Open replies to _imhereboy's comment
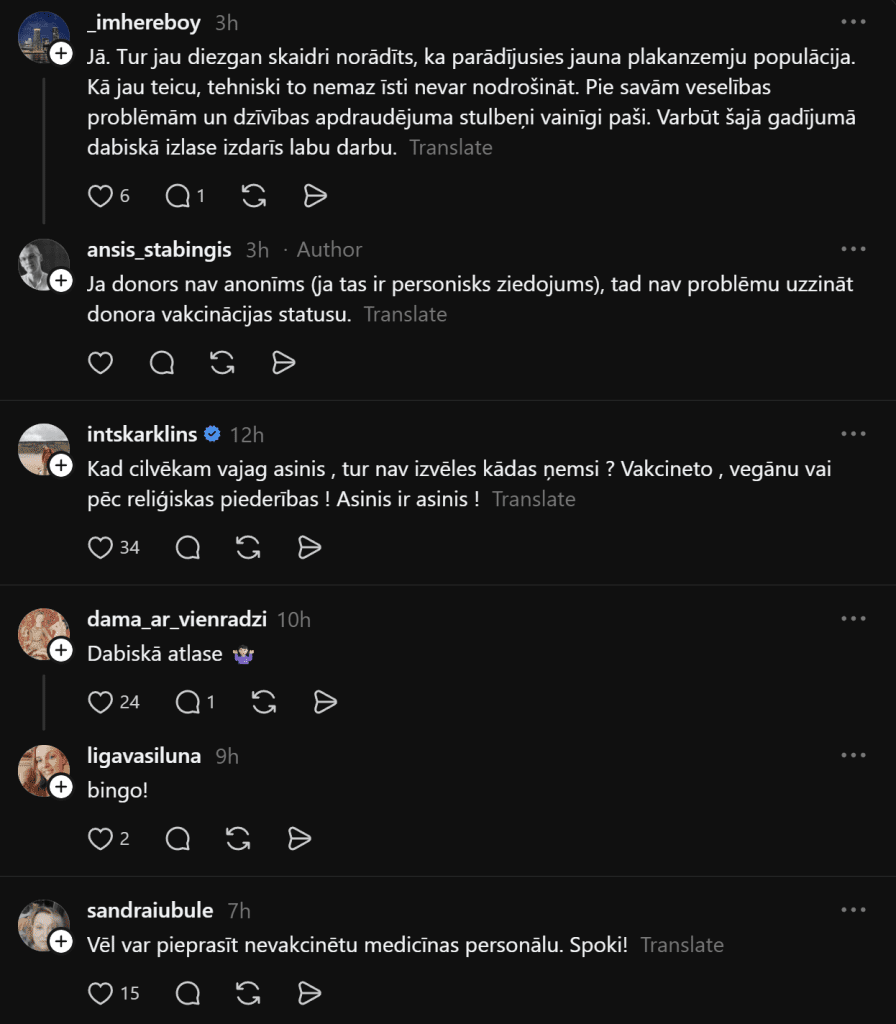This screenshot has width=896, height=1024. (x=179, y=196)
